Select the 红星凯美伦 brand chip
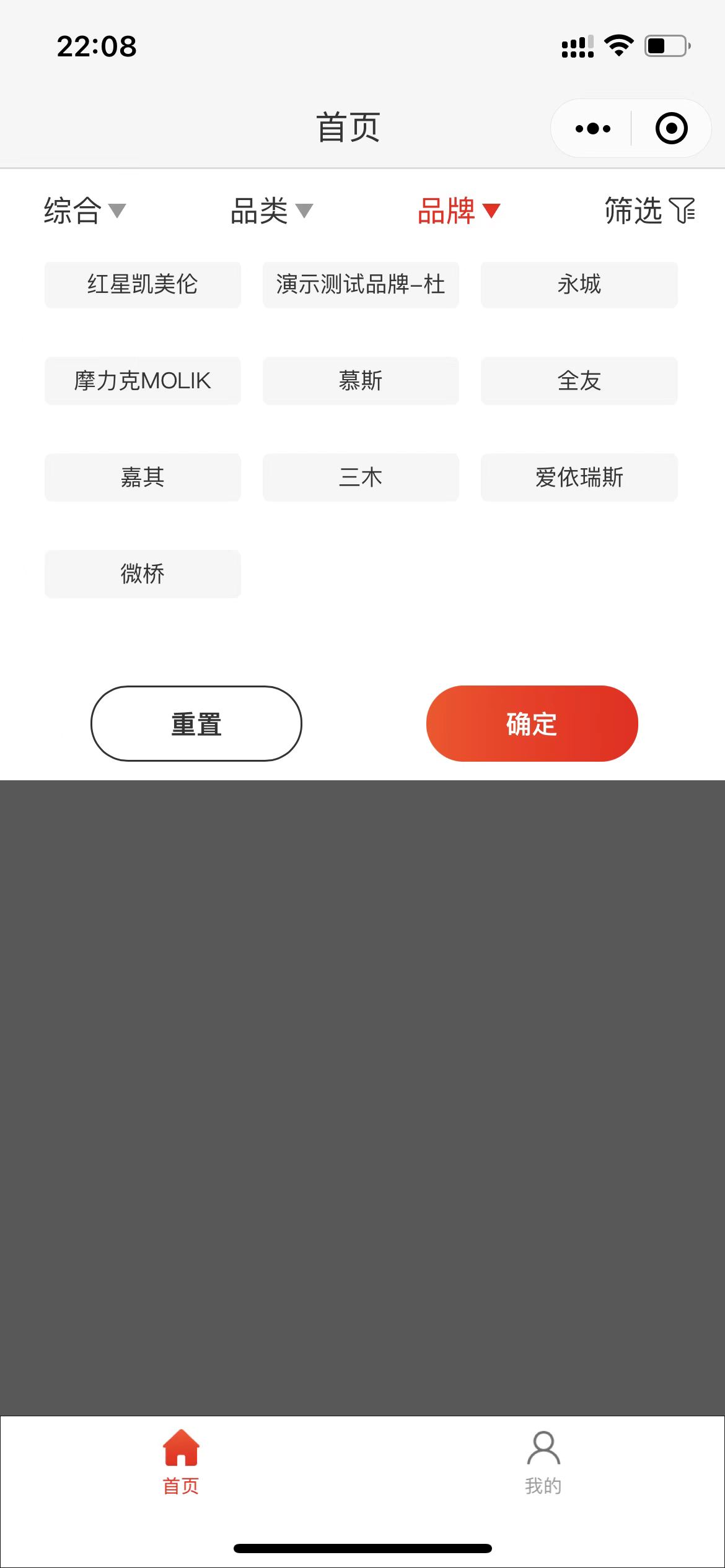The width and height of the screenshot is (725, 1568). click(143, 285)
